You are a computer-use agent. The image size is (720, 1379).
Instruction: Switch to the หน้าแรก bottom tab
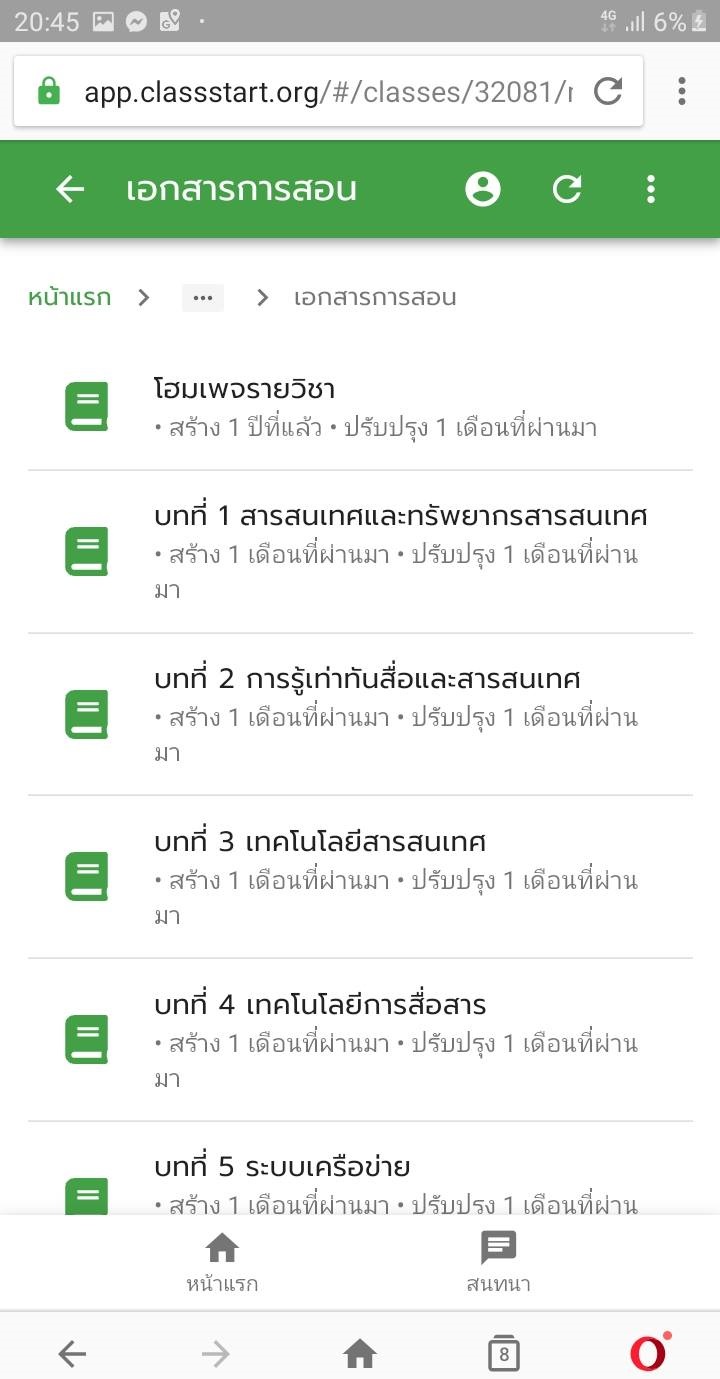coord(222,1262)
